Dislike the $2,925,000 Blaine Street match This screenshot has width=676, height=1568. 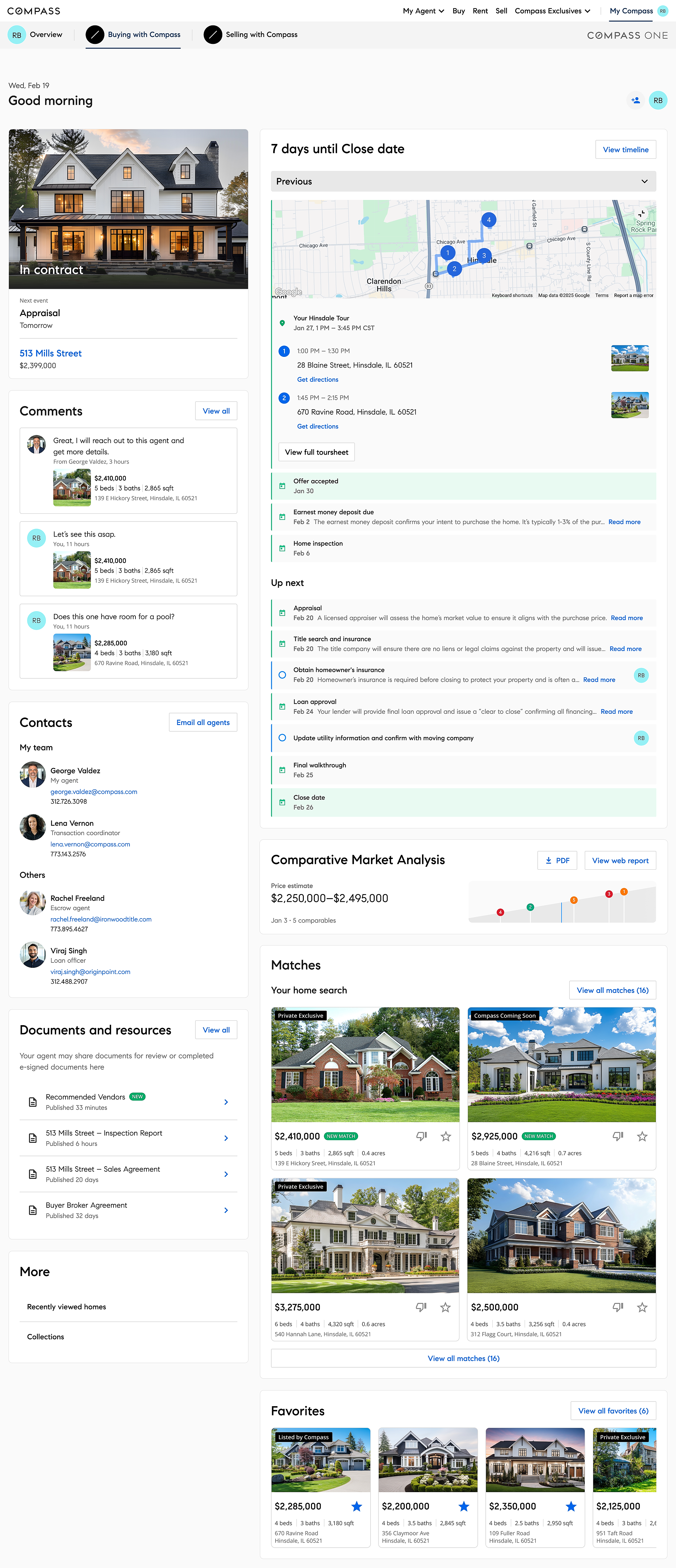[x=618, y=1136]
